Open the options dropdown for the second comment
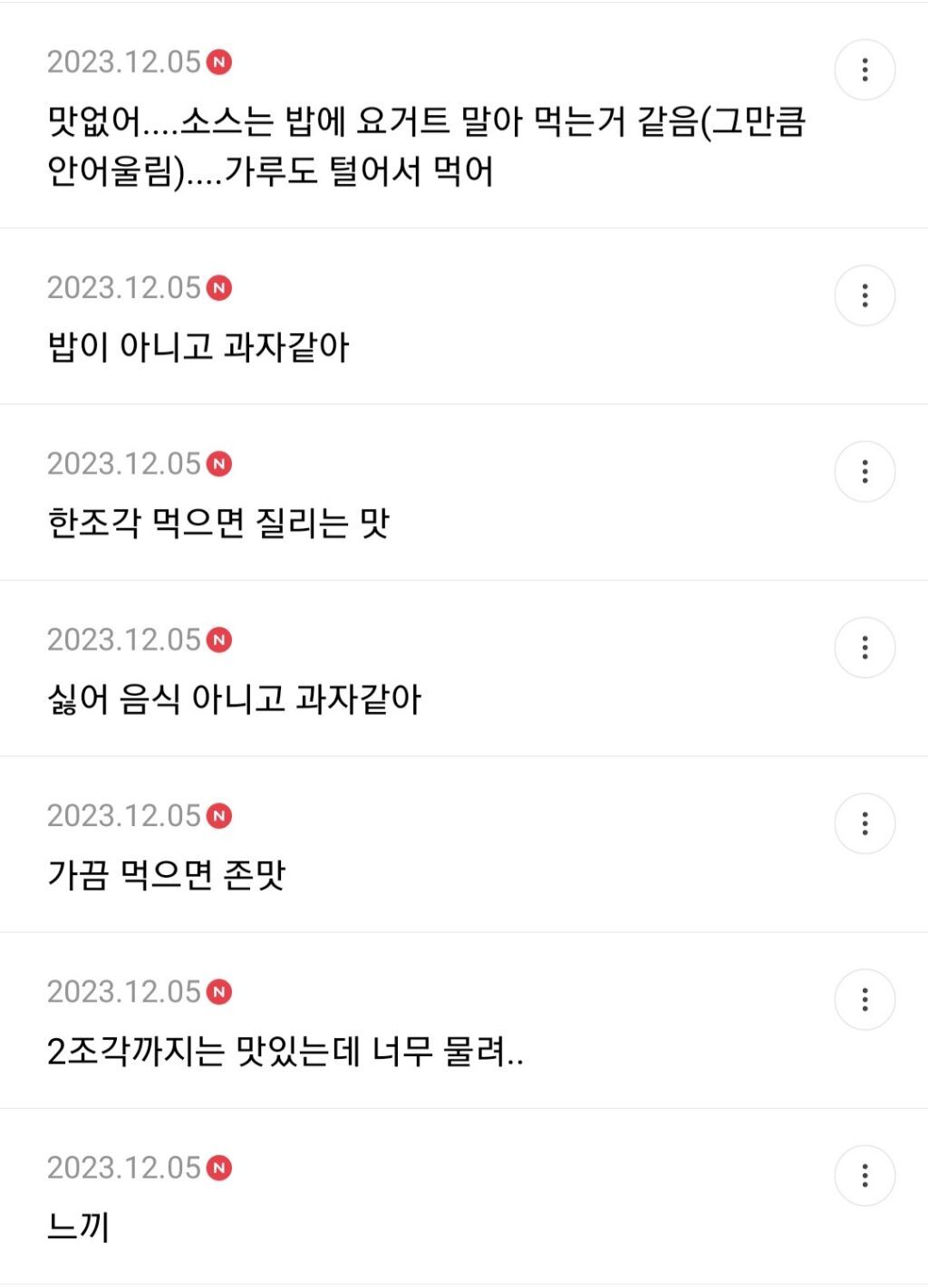 tap(866, 296)
